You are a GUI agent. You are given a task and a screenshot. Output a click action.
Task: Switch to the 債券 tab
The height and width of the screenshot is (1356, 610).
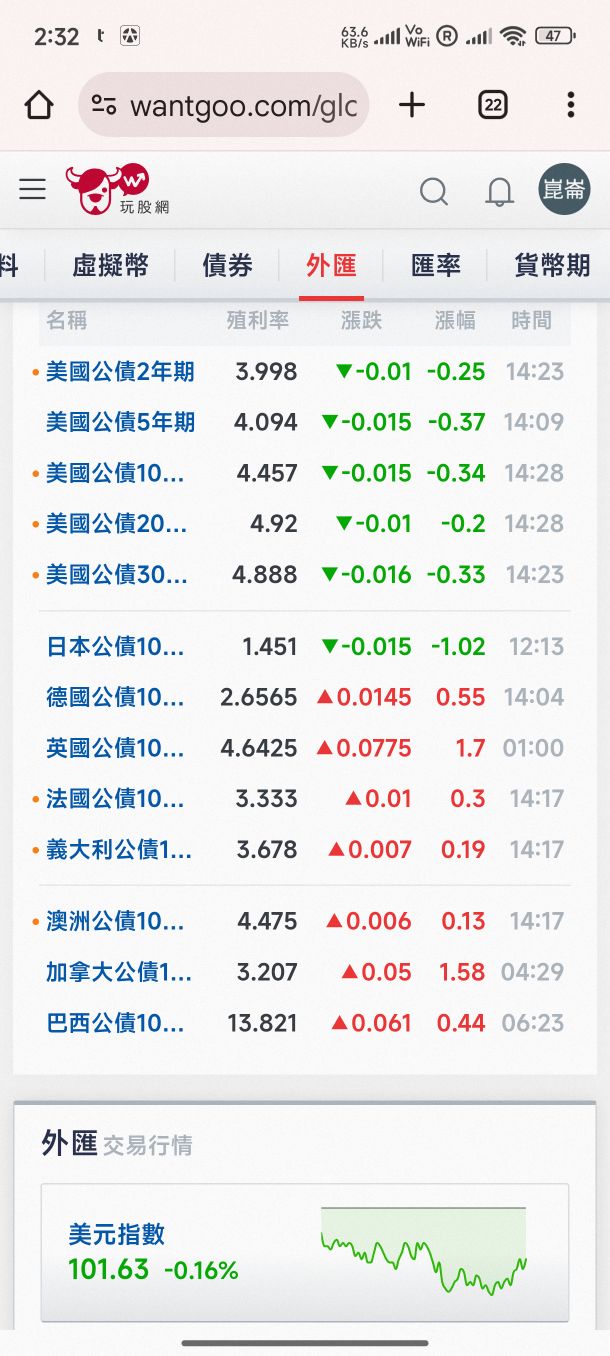[x=227, y=265]
